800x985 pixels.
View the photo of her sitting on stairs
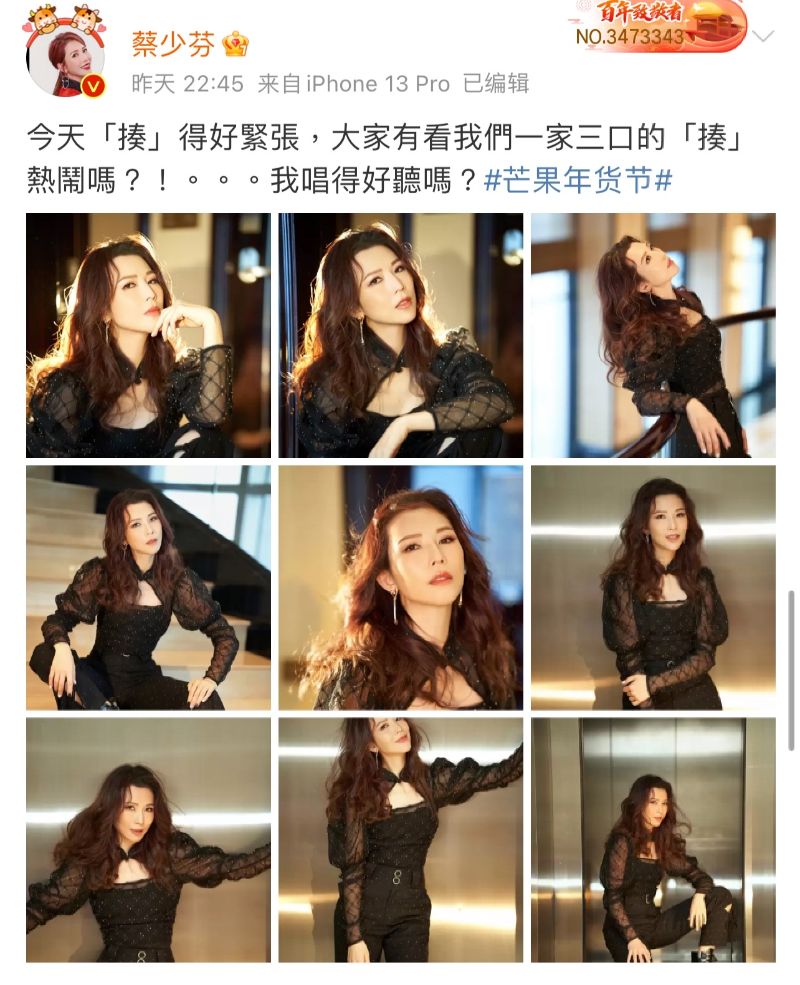(x=148, y=588)
